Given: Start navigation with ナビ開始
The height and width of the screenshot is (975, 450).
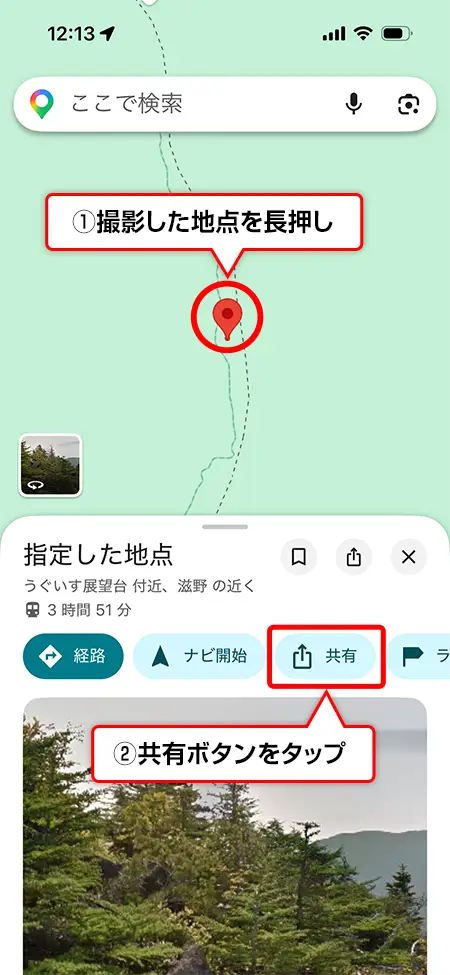Looking at the screenshot, I should [x=198, y=656].
